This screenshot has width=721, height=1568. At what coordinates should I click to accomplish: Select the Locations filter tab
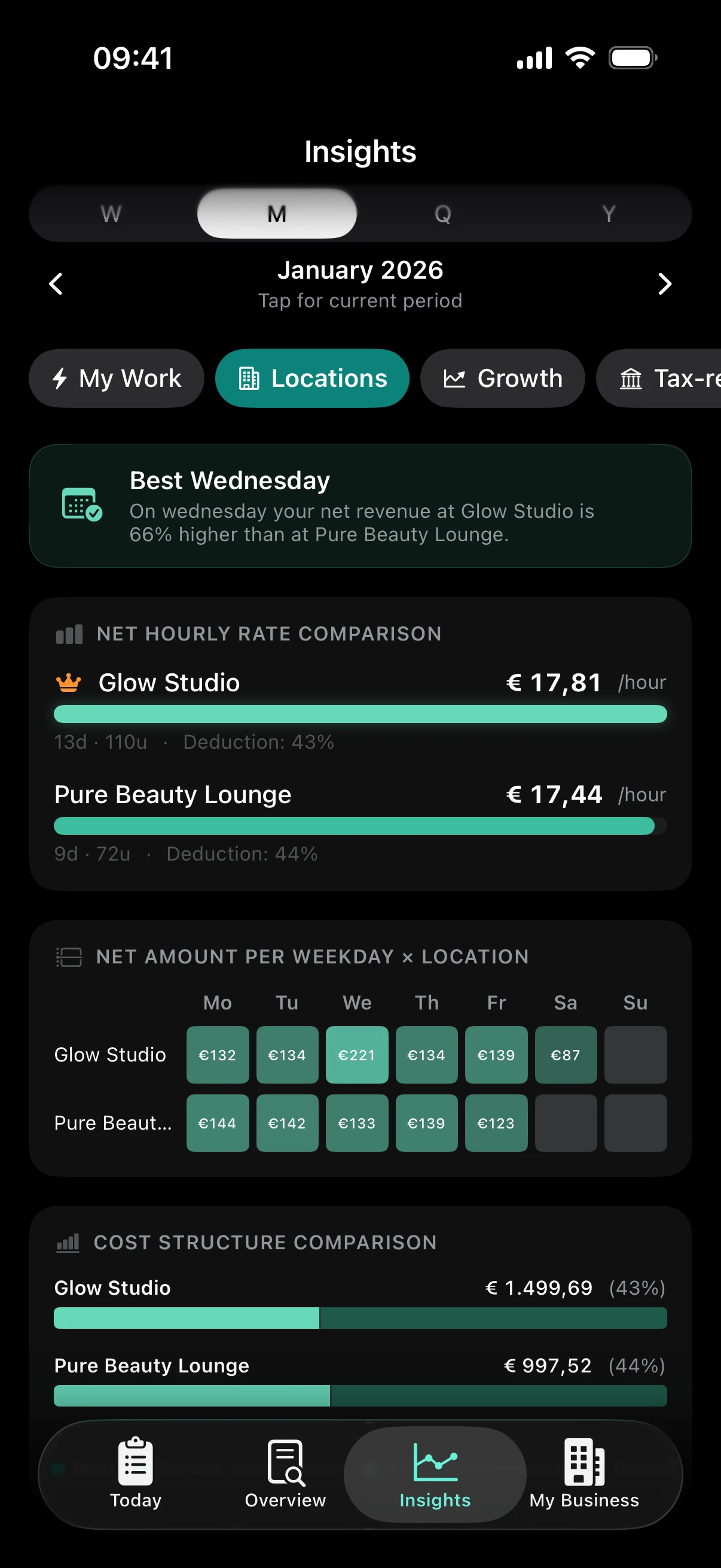coord(312,378)
